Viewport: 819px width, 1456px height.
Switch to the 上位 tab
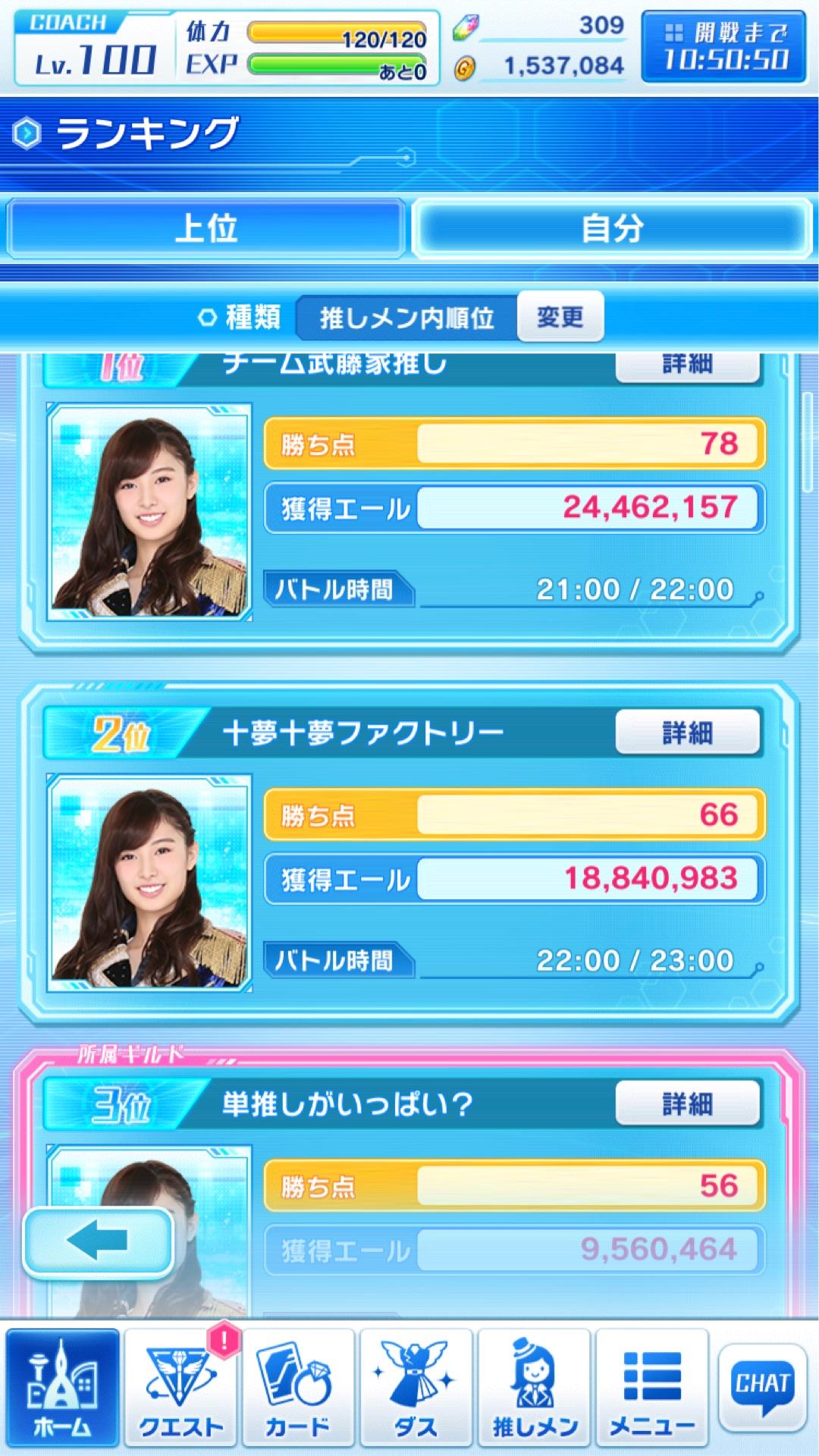click(x=205, y=227)
